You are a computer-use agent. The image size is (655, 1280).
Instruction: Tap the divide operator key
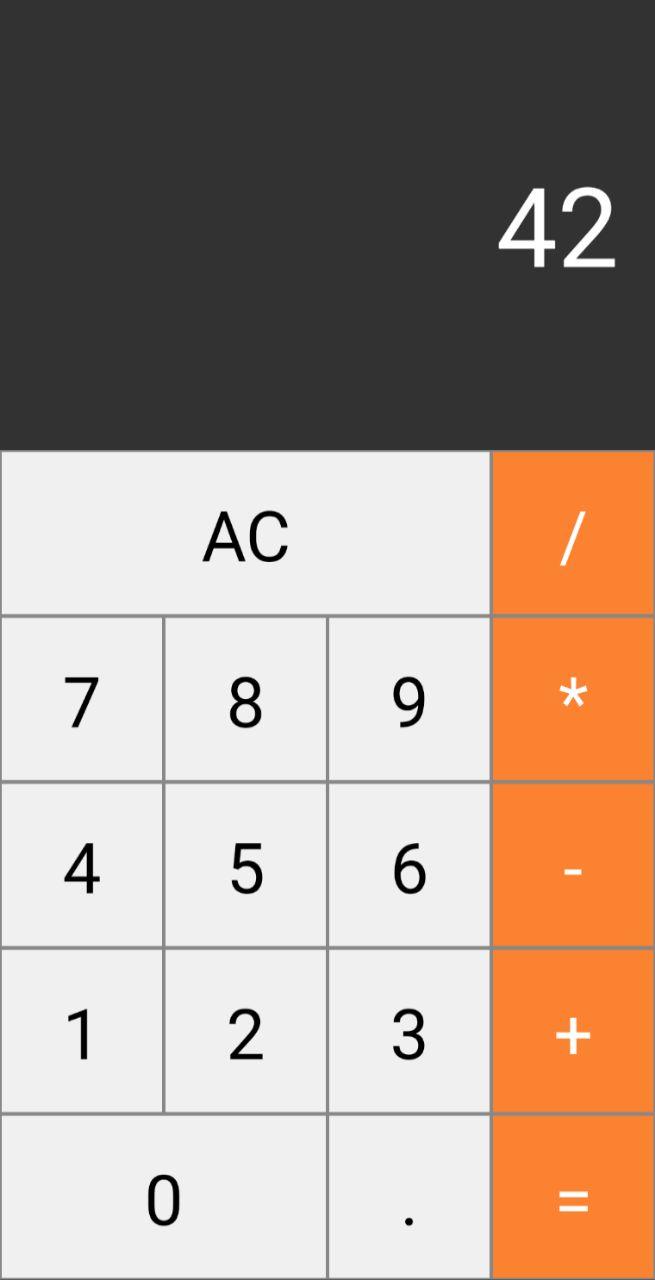tap(573, 534)
